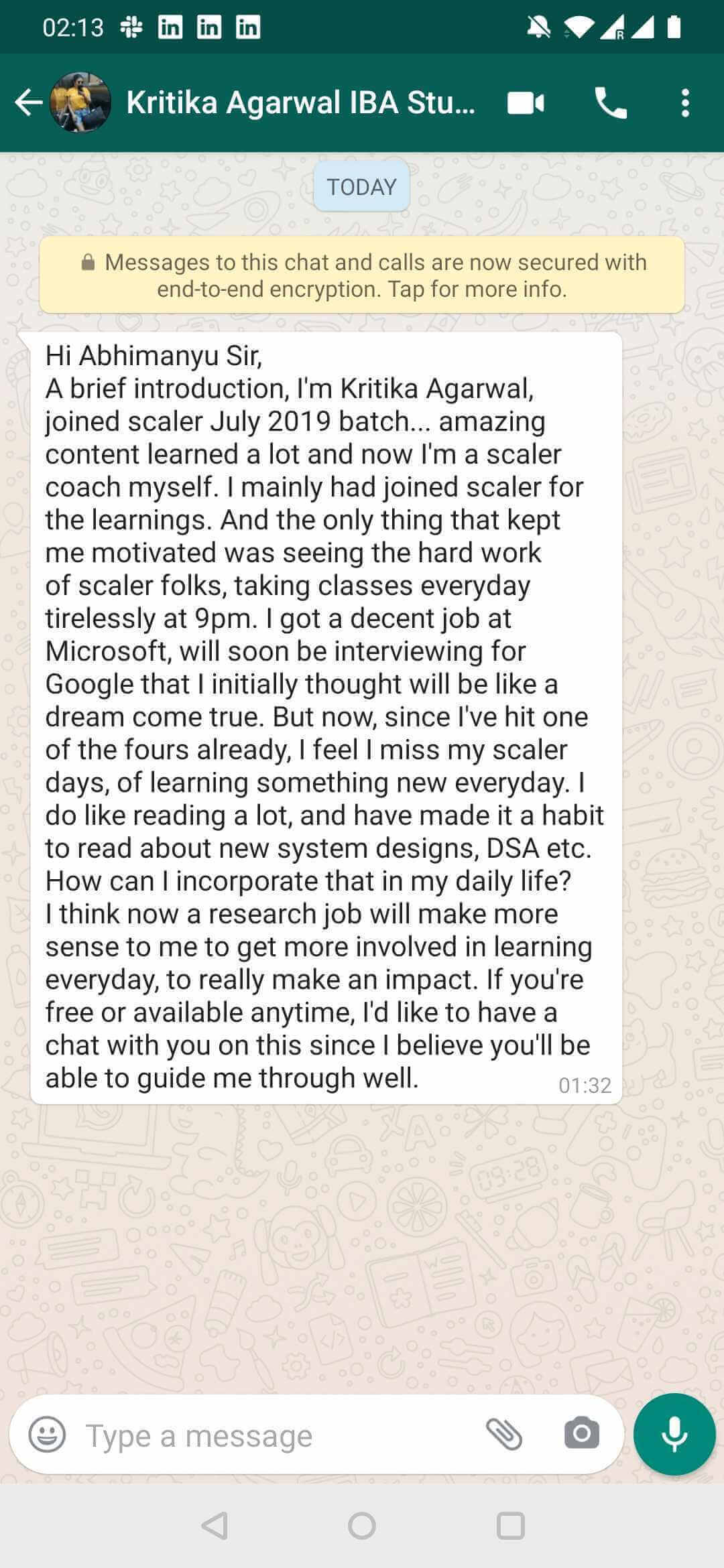Tap the microphone voice message button
This screenshot has width=724, height=1568.
click(674, 1435)
